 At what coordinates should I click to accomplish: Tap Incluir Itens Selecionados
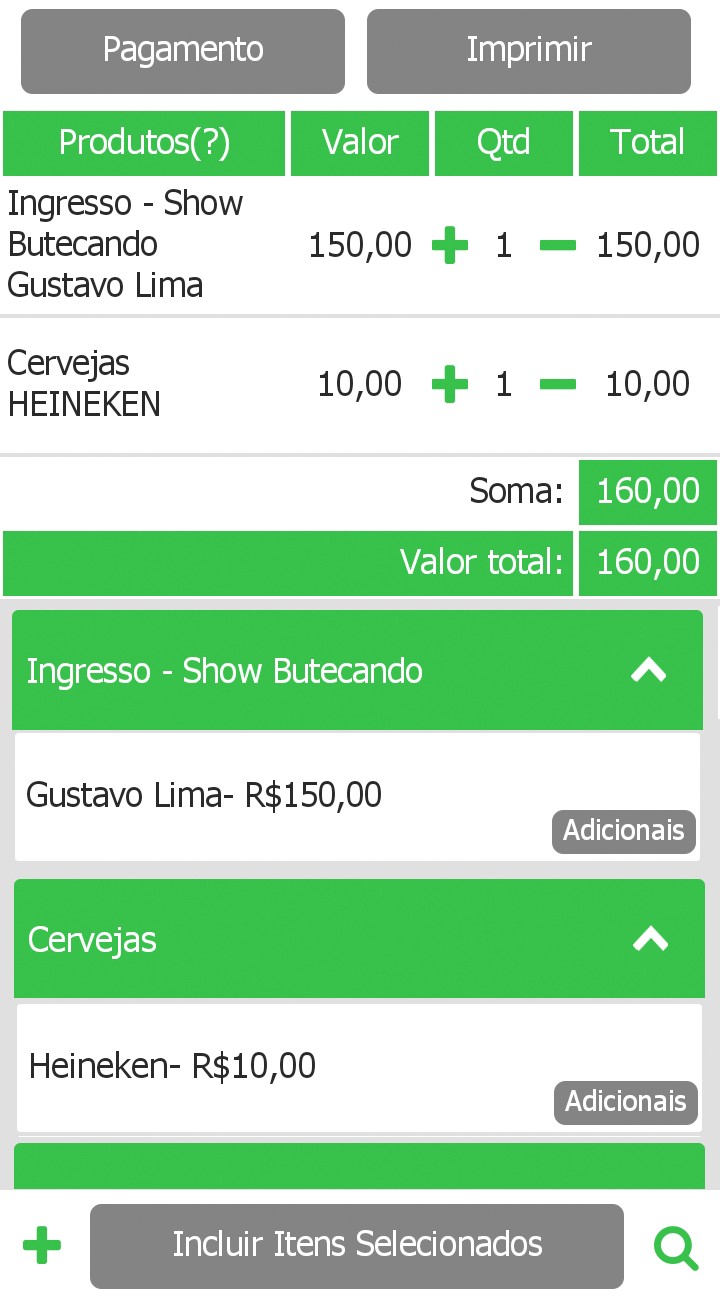tap(357, 1246)
